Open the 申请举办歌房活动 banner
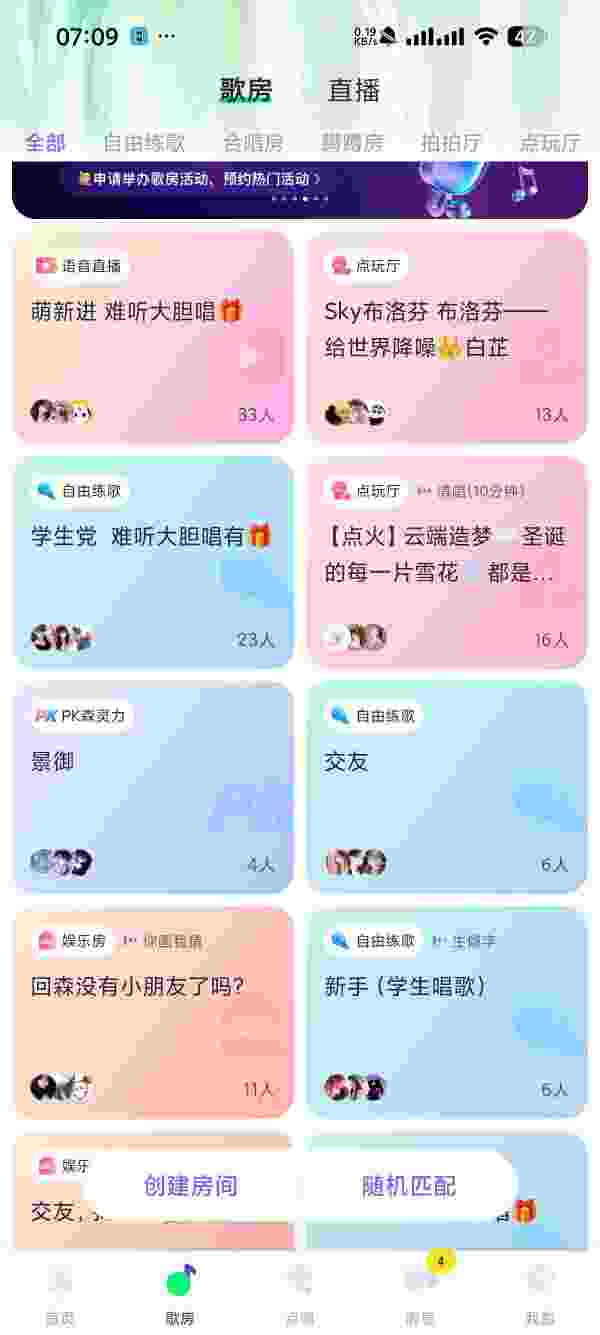Screen dimensions: 600x1335 [x=200, y=180]
